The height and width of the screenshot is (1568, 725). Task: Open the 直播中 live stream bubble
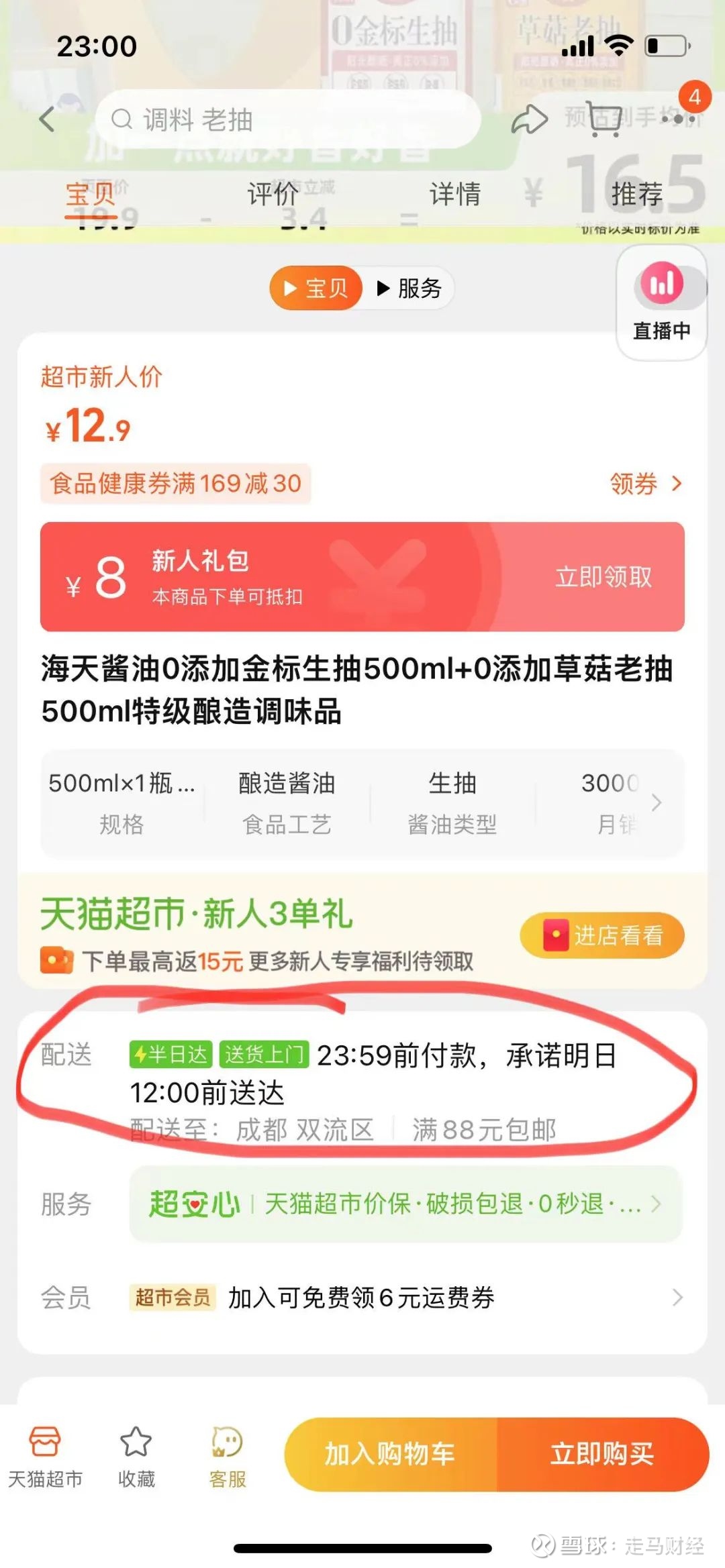(x=661, y=303)
